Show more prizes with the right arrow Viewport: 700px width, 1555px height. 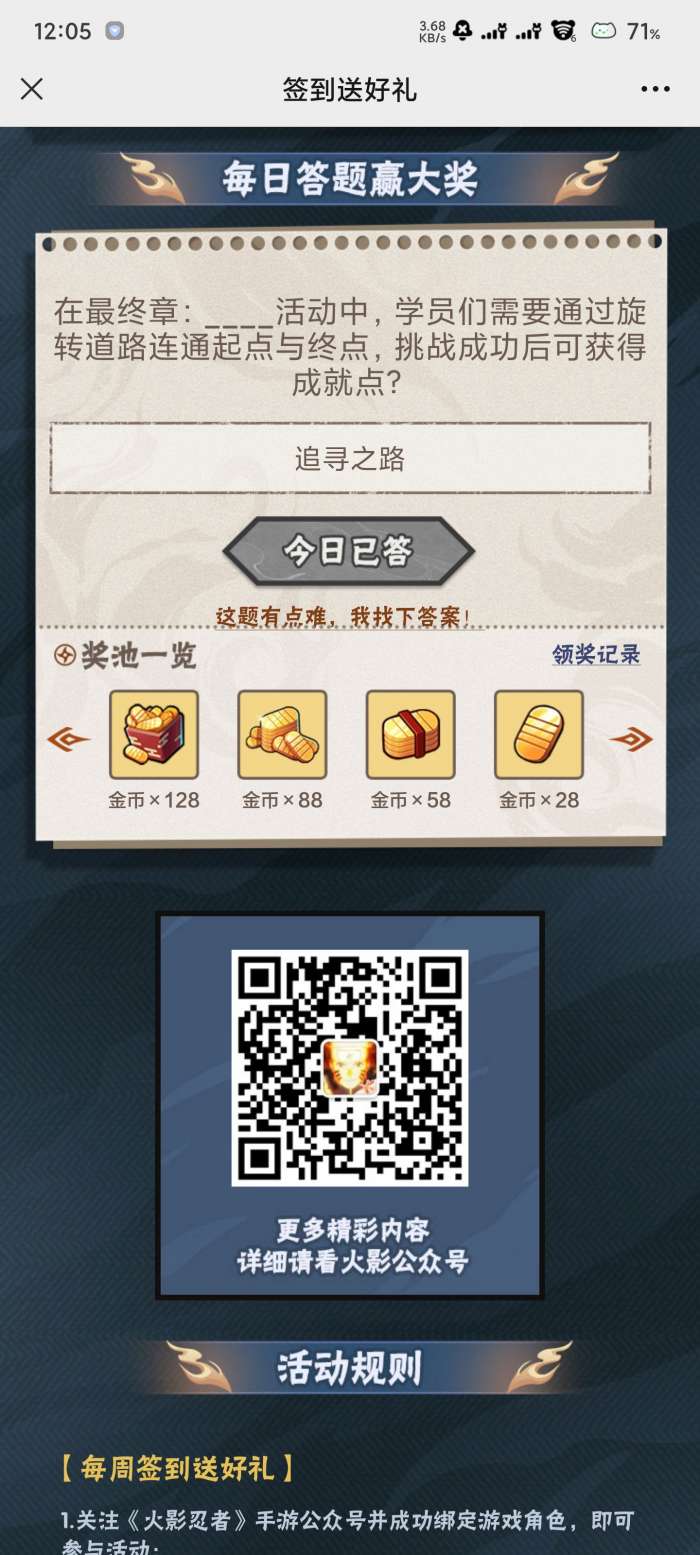click(x=630, y=739)
